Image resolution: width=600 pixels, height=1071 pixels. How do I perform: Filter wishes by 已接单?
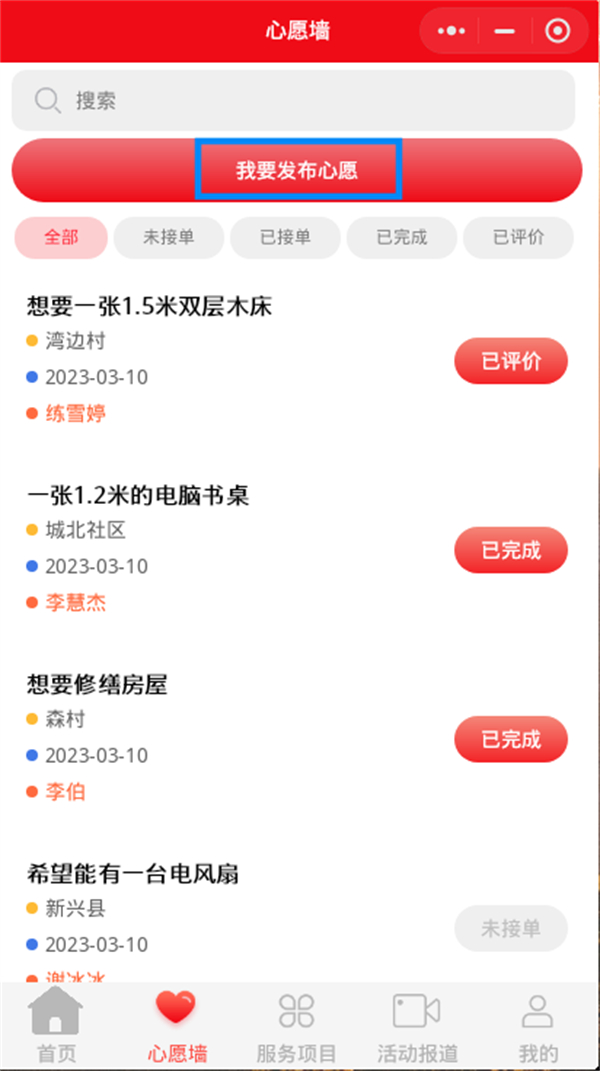(x=285, y=238)
